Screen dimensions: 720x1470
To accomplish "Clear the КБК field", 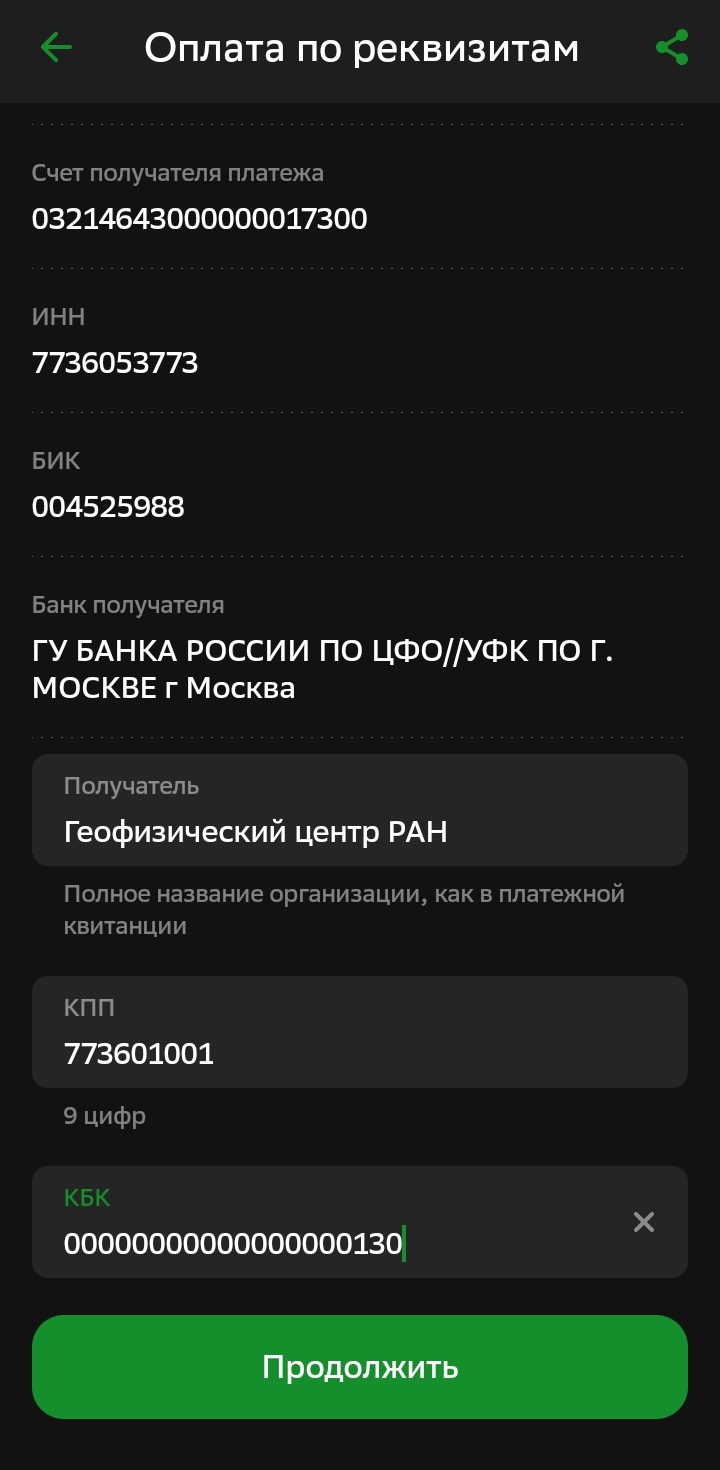I will (644, 1222).
